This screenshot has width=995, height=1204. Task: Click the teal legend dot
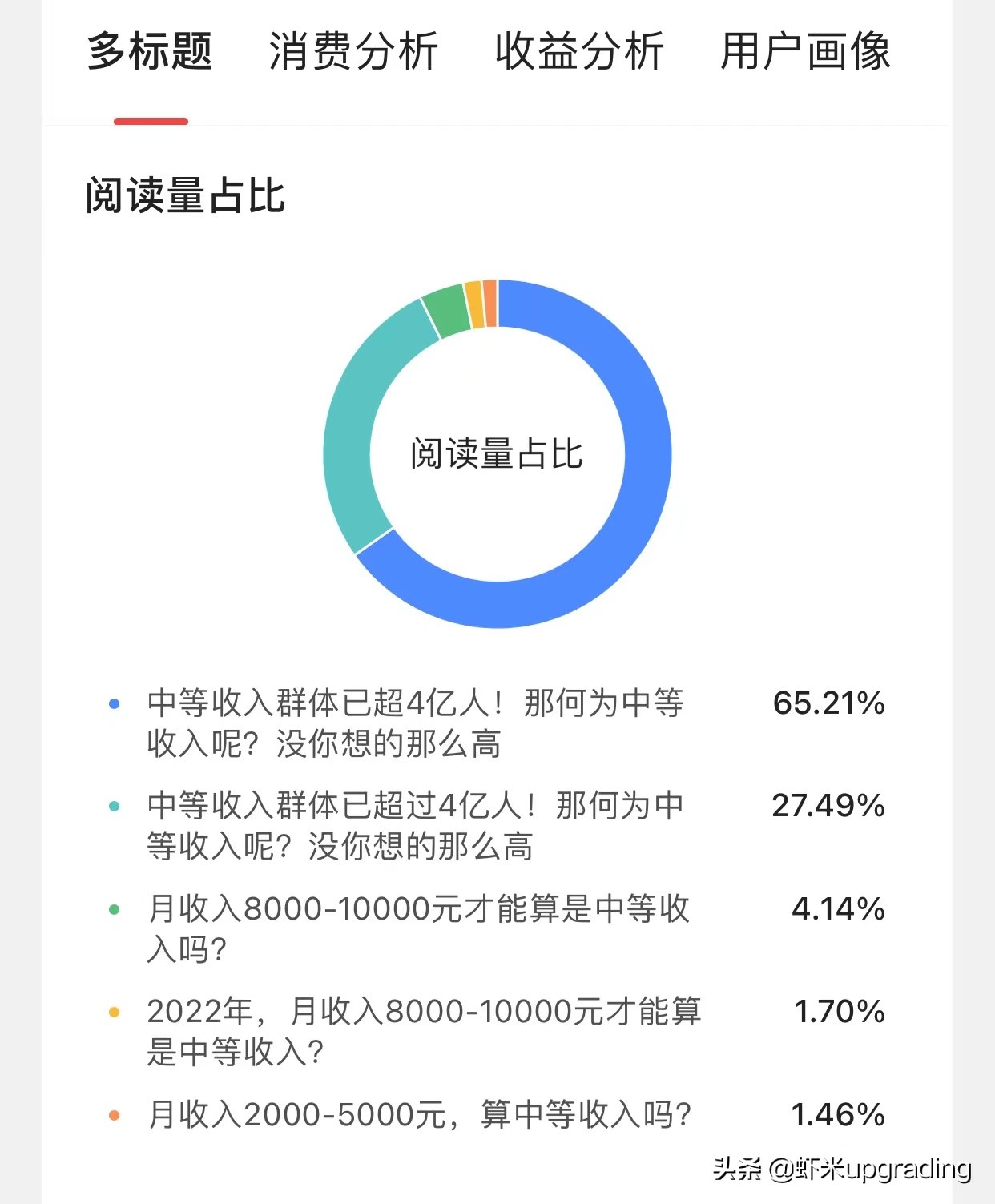pyautogui.click(x=115, y=803)
